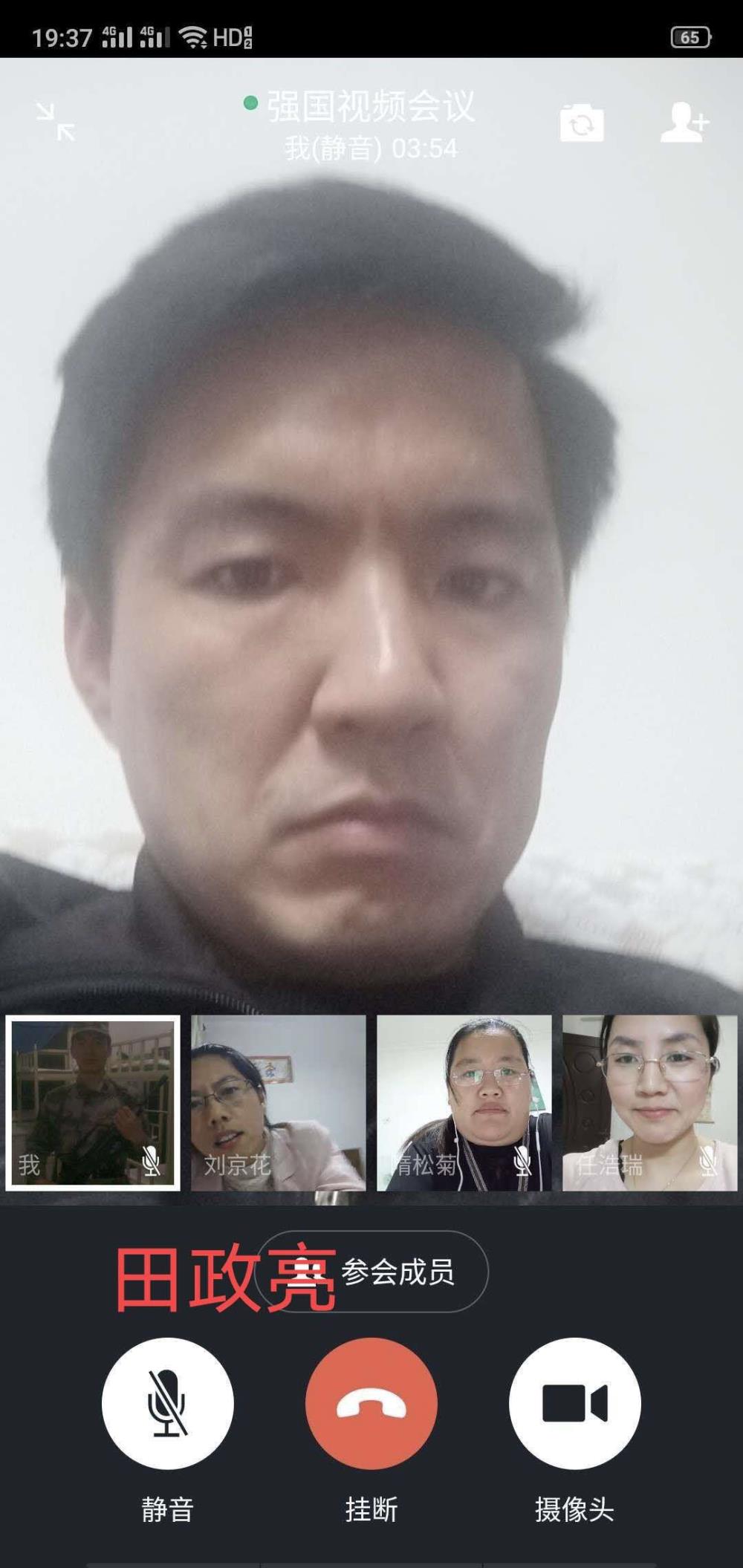Screen dimensions: 743x1568
Task: Open the 参会成员 participant list
Action: tap(371, 1271)
